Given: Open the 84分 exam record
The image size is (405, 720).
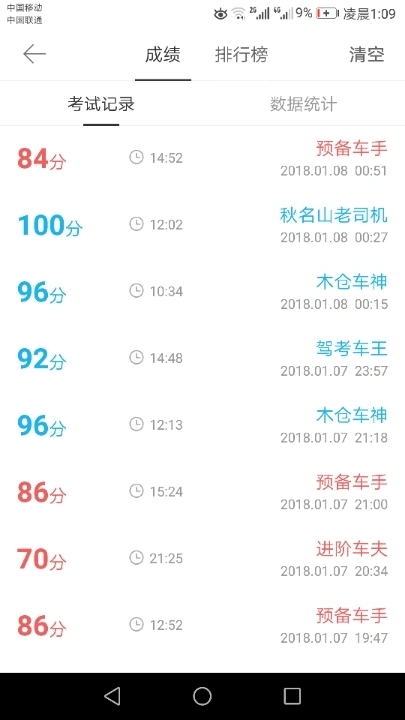Looking at the screenshot, I should click(x=202, y=159).
